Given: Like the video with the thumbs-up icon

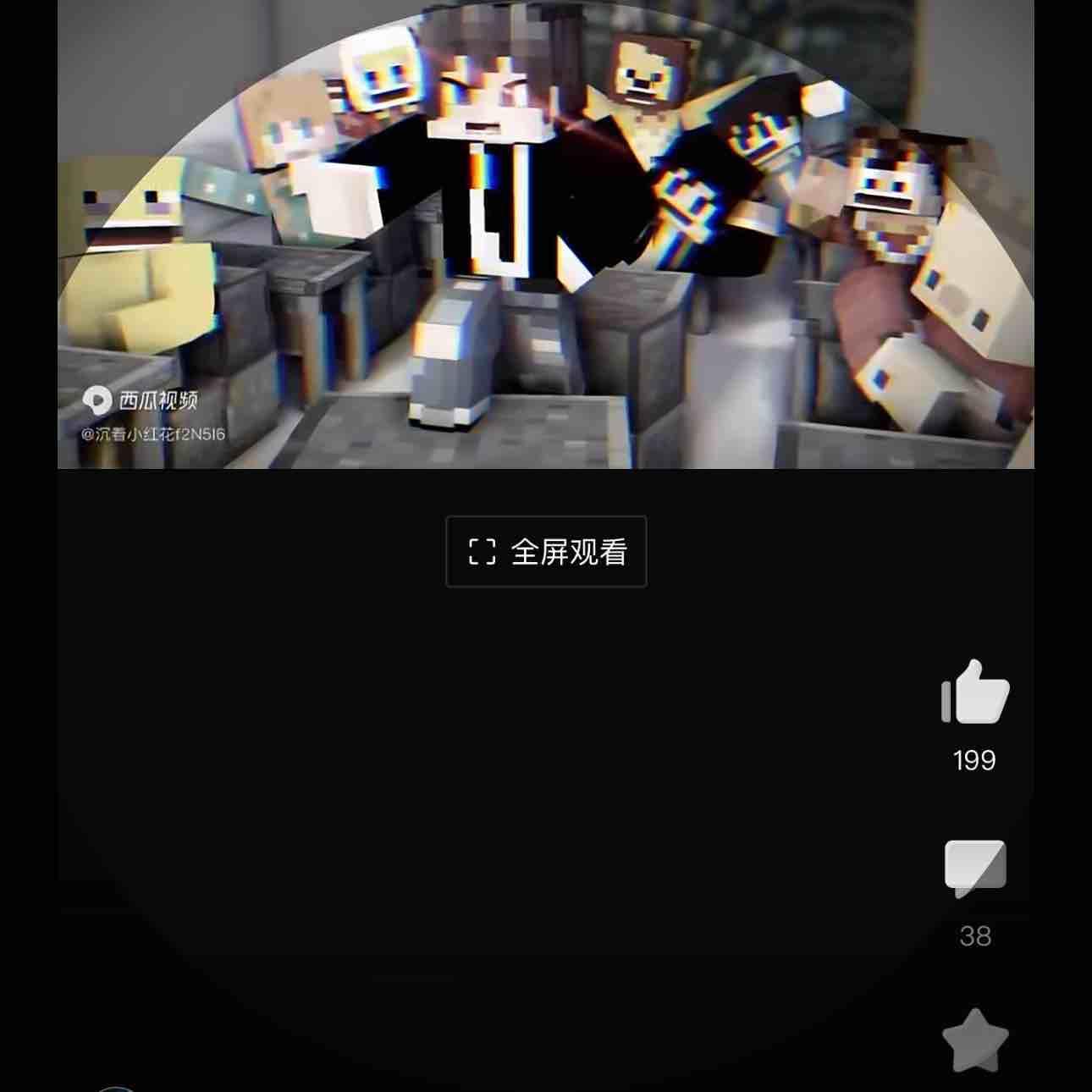Looking at the screenshot, I should click(975, 692).
